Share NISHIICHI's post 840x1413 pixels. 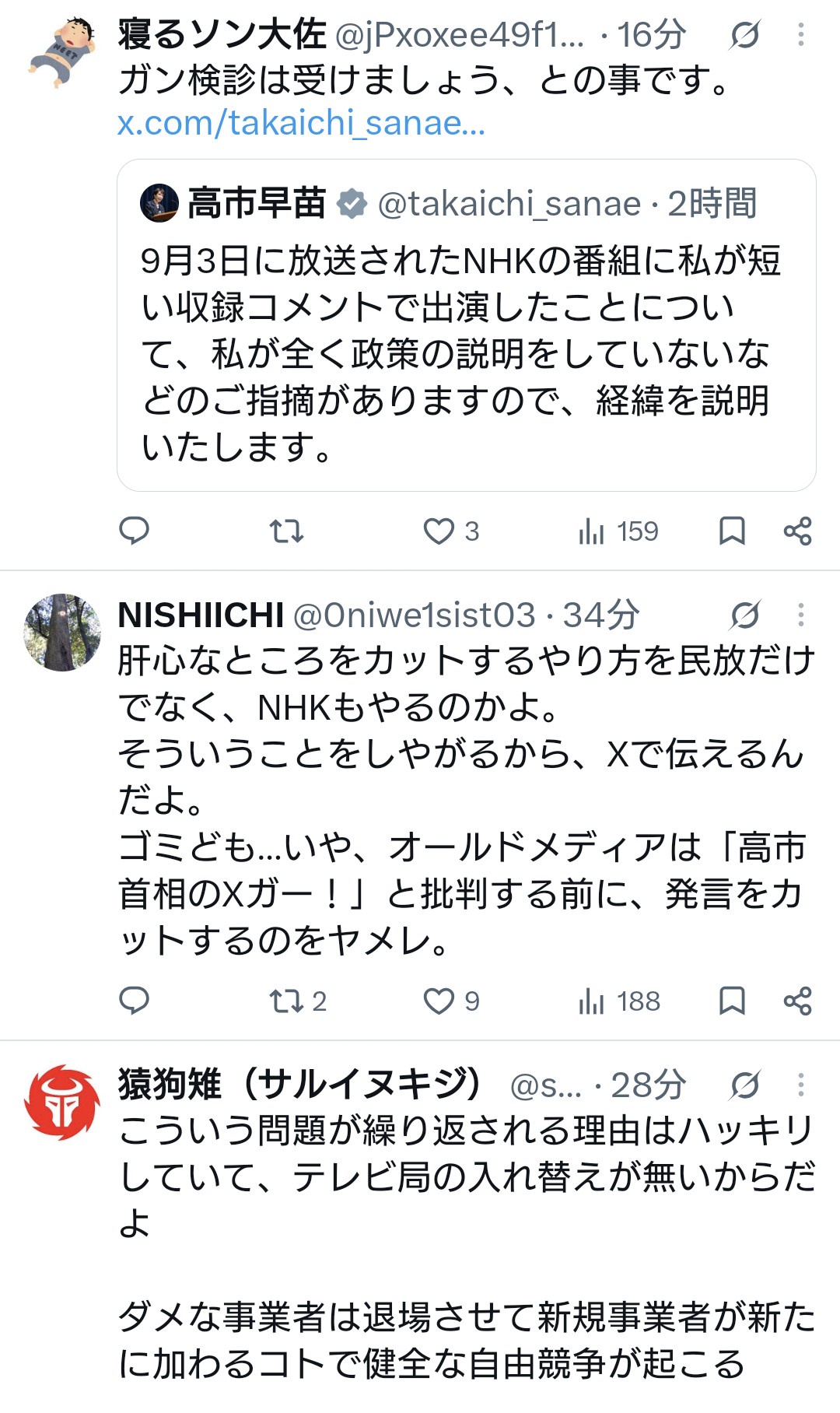pos(798,1001)
